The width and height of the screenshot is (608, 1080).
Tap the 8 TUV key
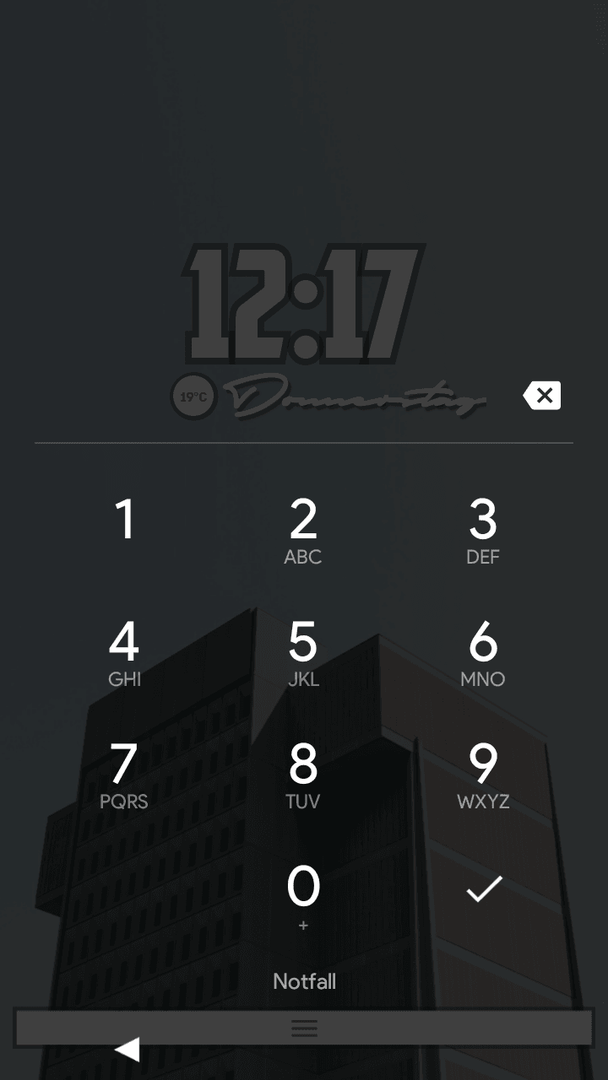point(303,774)
